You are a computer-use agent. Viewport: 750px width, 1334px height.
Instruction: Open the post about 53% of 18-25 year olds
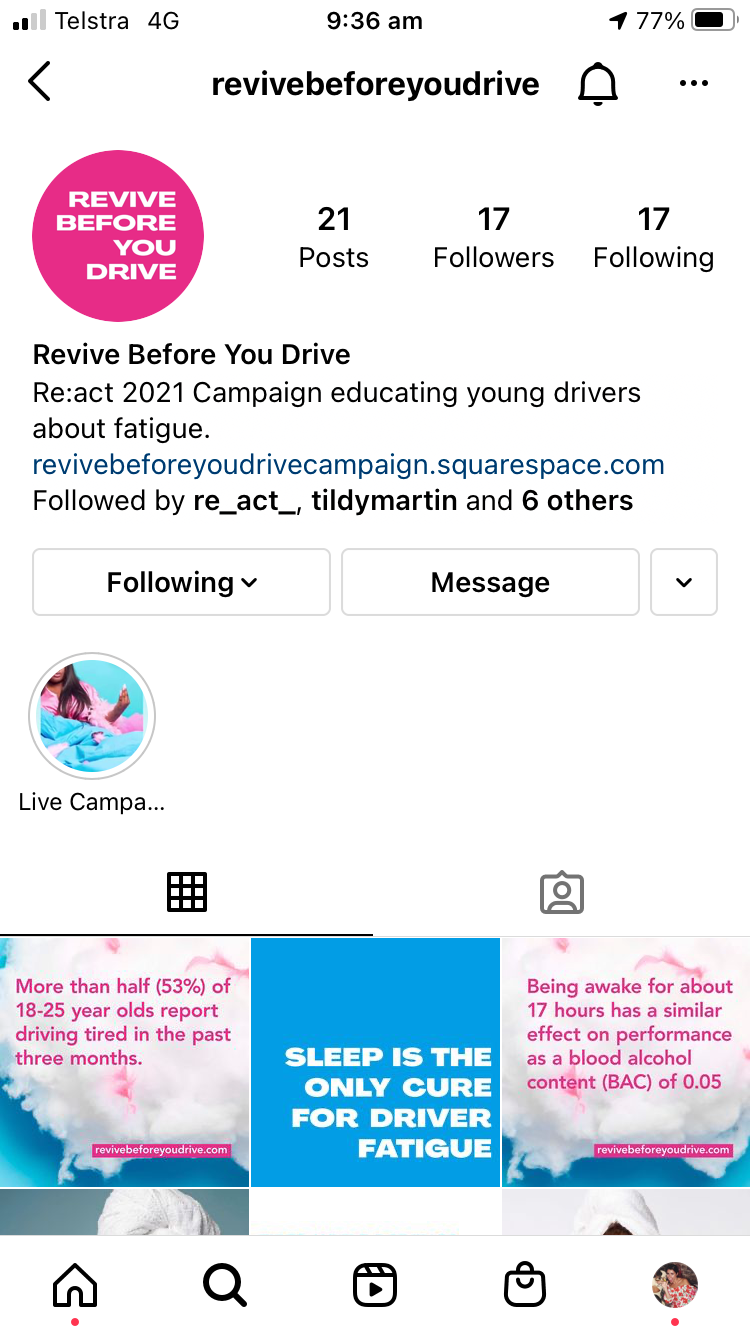(124, 1062)
